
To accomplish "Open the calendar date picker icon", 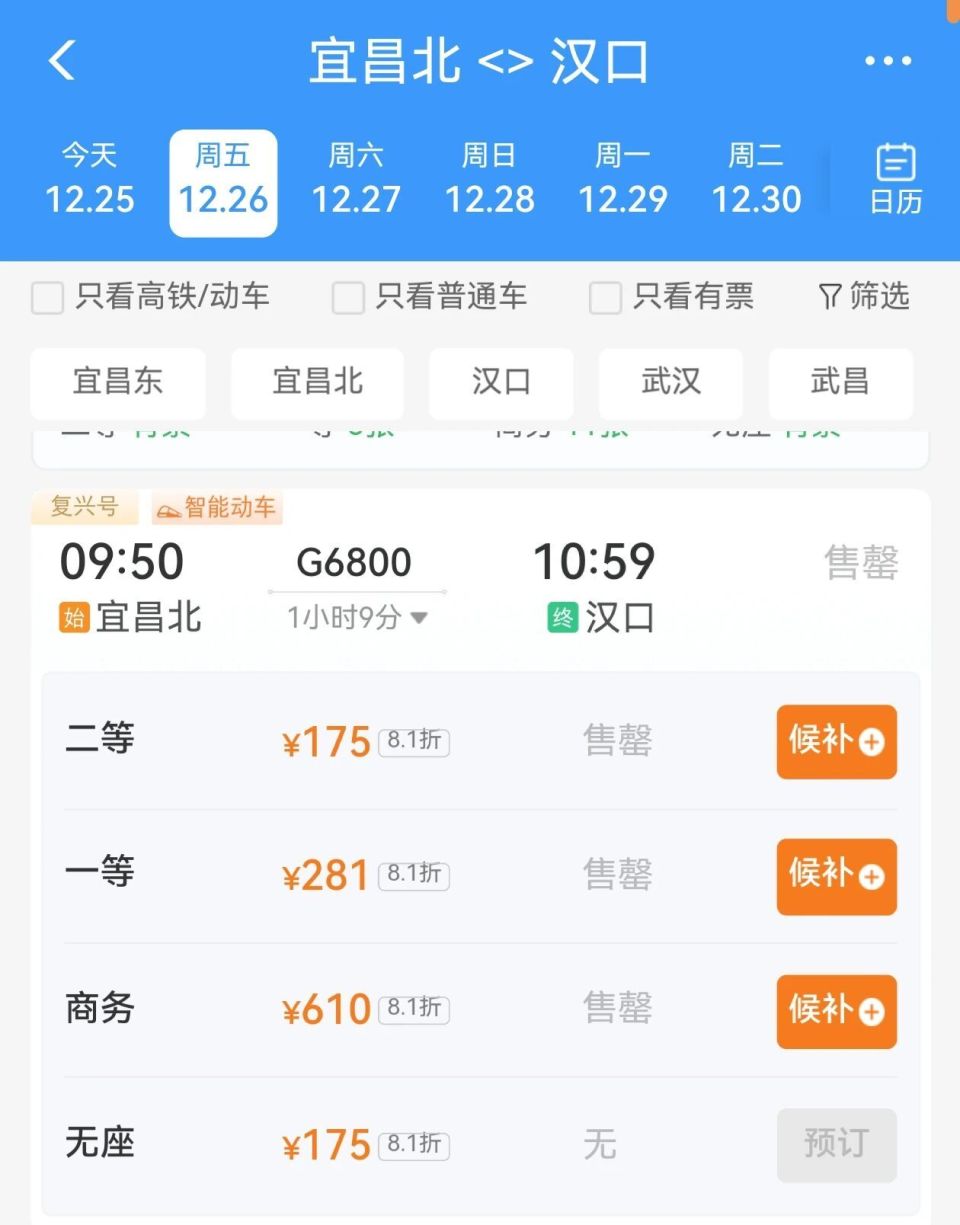I will tap(893, 177).
